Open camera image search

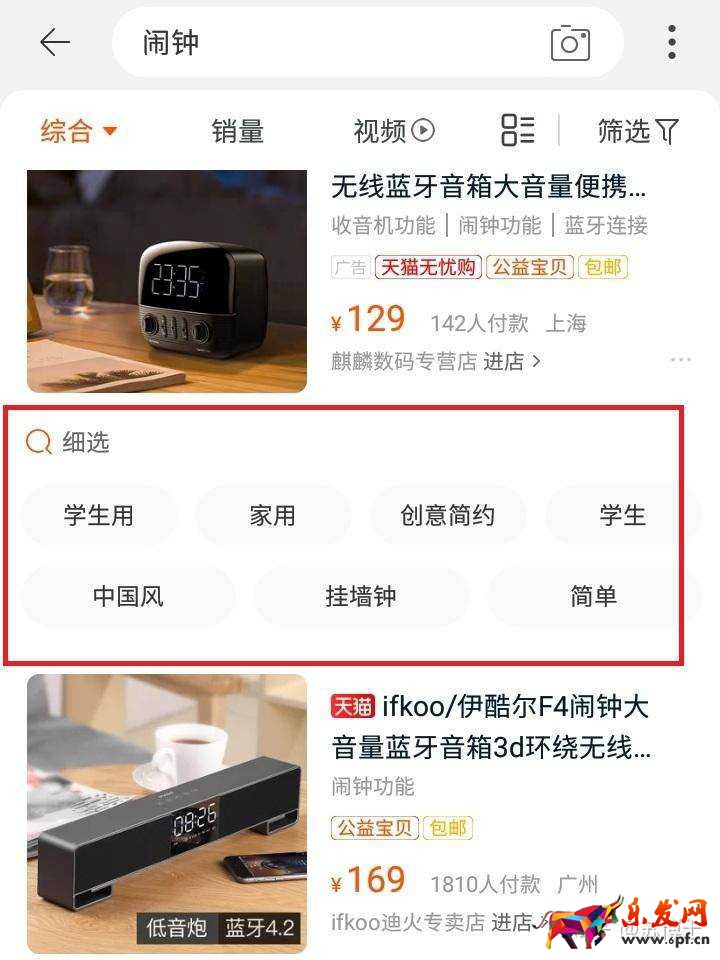570,43
